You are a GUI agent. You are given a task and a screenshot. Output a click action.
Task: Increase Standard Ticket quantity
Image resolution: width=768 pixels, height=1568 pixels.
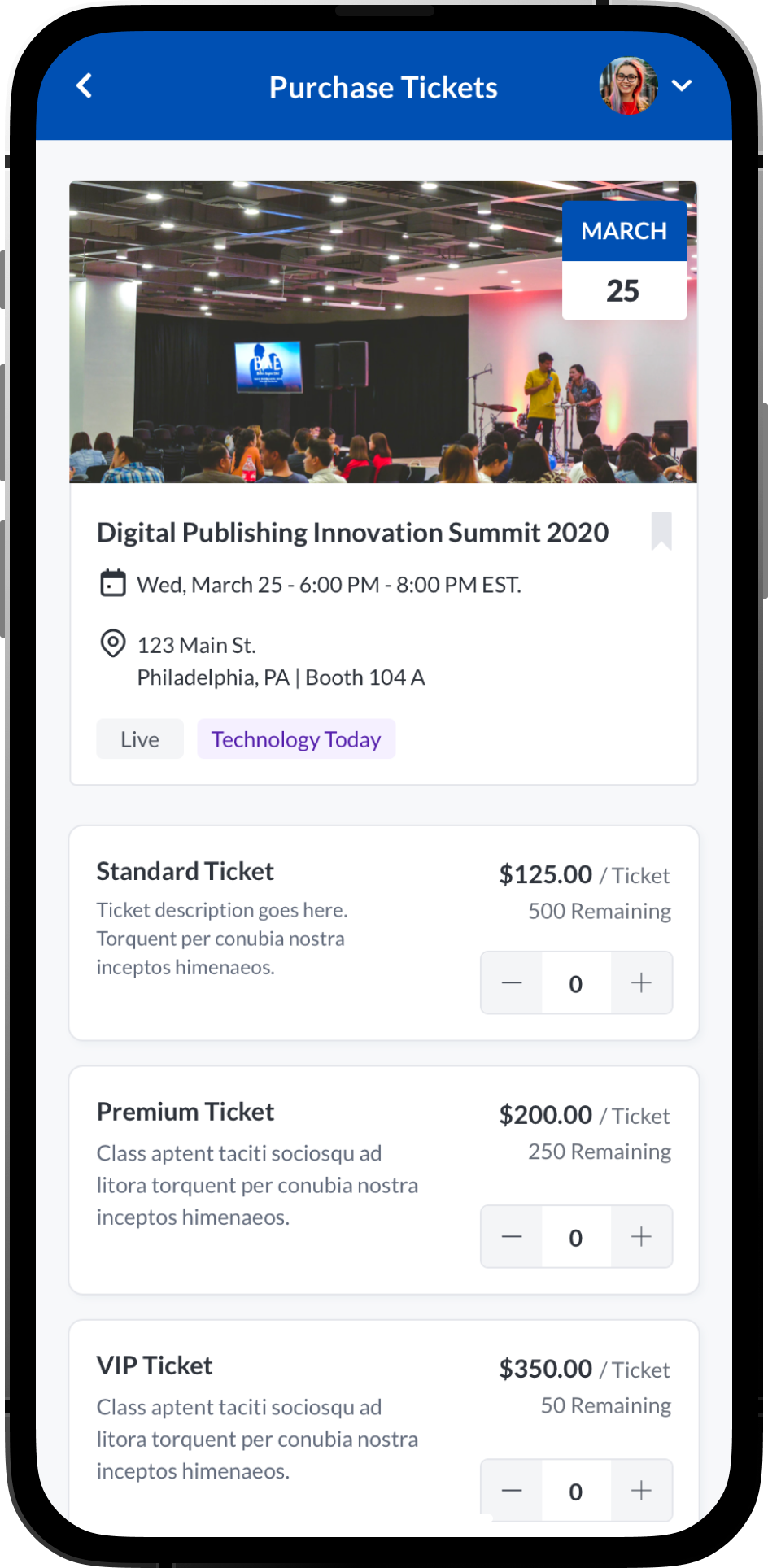[x=641, y=983]
